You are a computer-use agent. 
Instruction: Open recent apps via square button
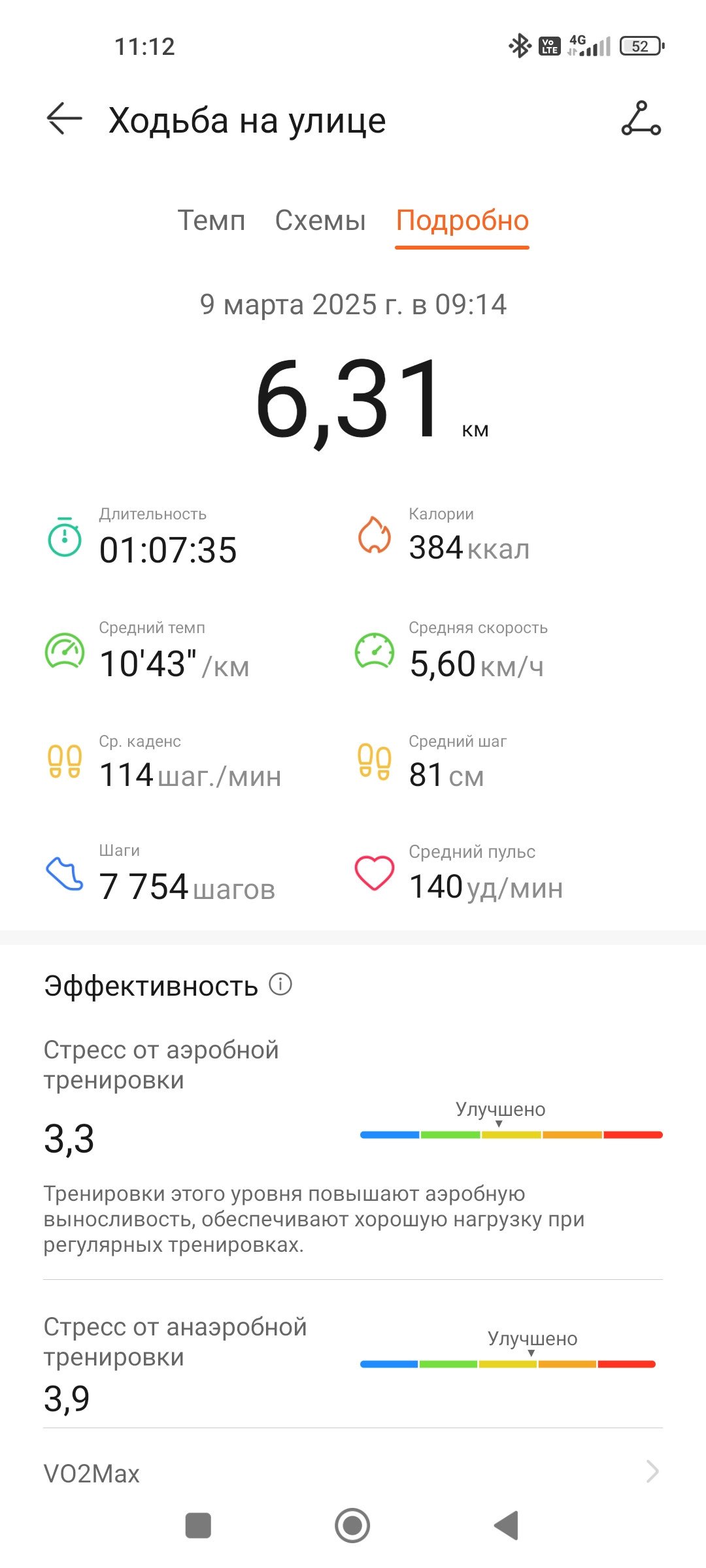[198, 1526]
